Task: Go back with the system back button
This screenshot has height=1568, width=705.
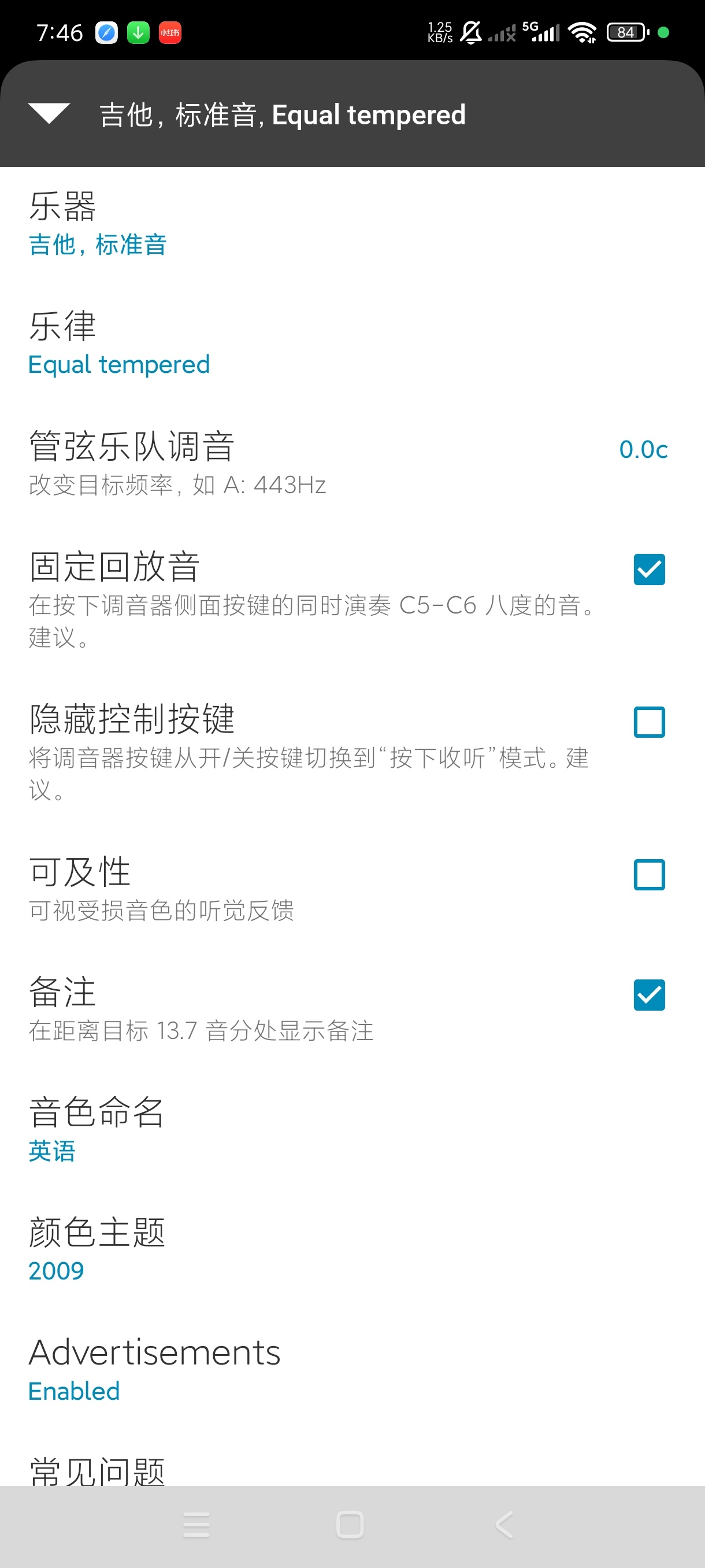Action: click(504, 1525)
